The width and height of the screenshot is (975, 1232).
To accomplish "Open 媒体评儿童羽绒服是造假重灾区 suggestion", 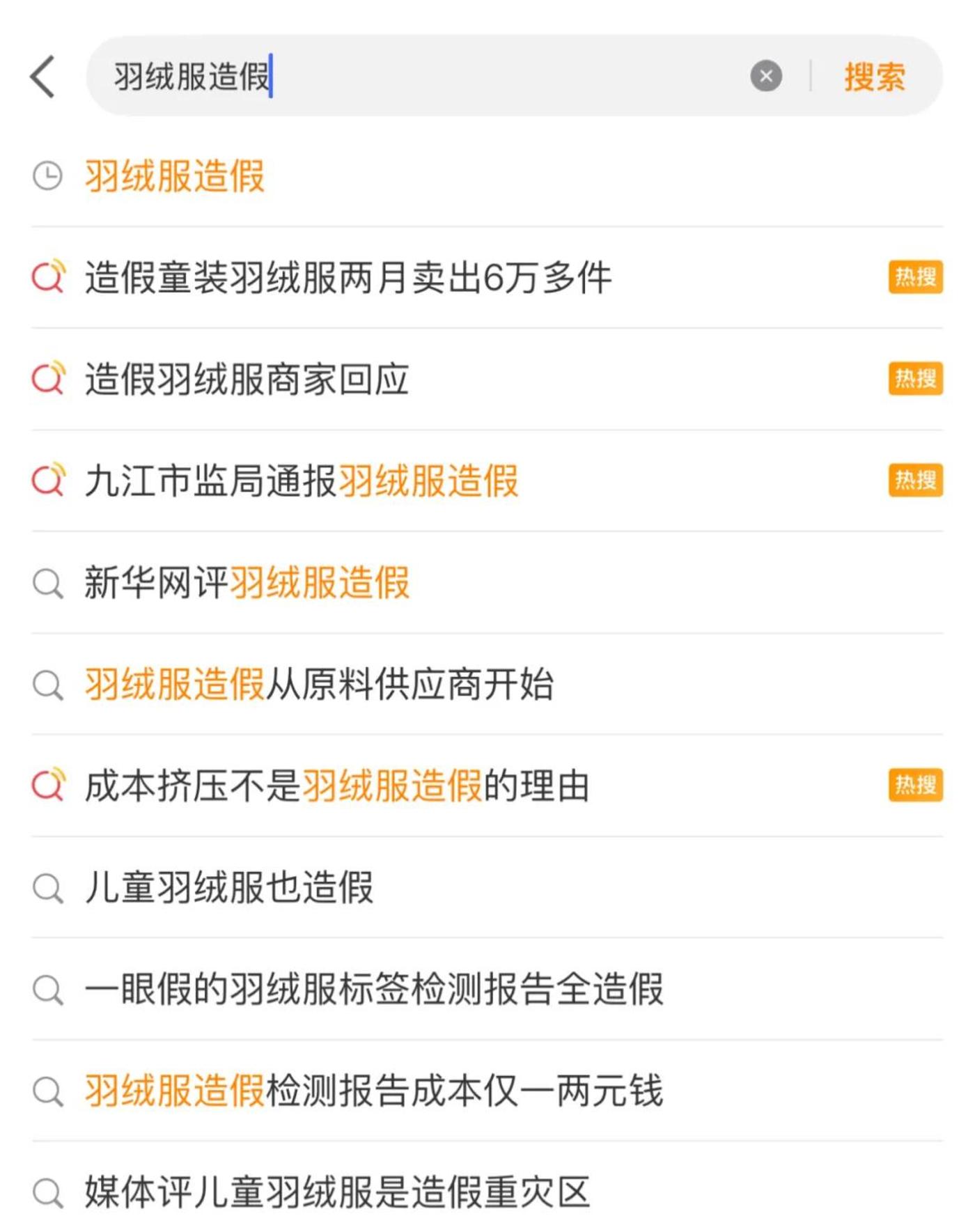I will [x=337, y=1192].
